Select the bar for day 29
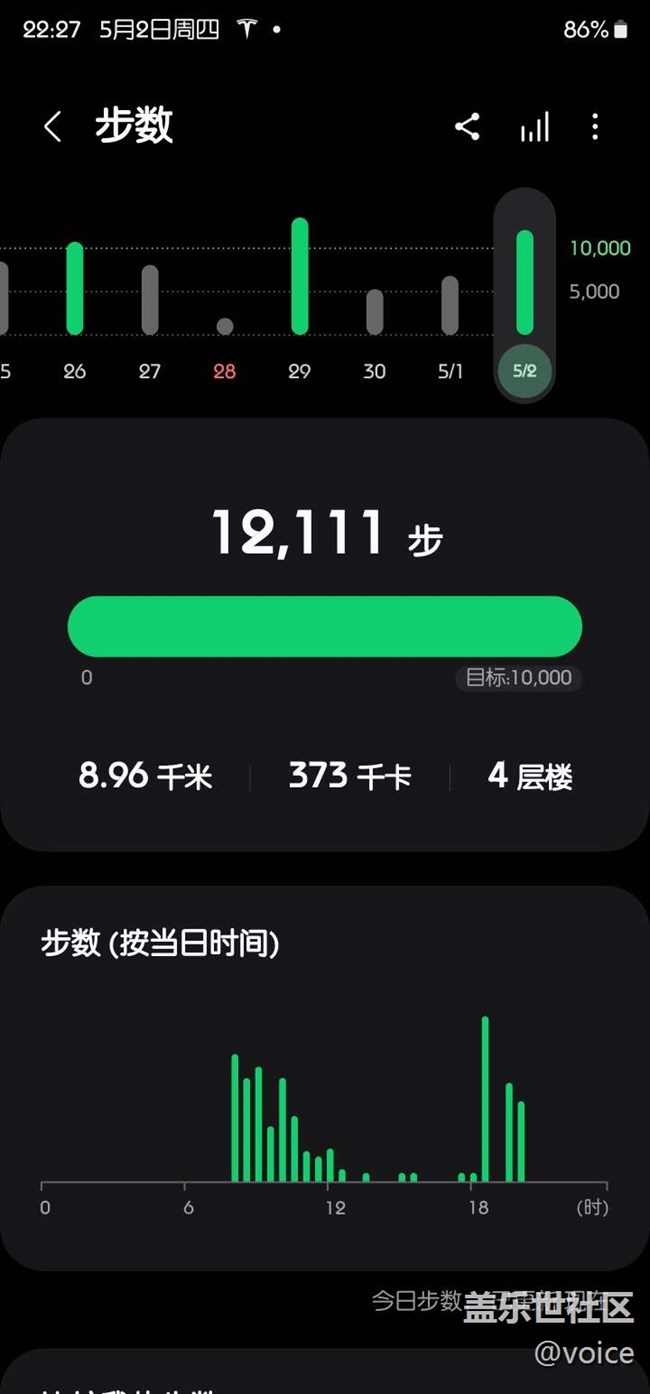This screenshot has height=1394, width=650. tap(300, 276)
